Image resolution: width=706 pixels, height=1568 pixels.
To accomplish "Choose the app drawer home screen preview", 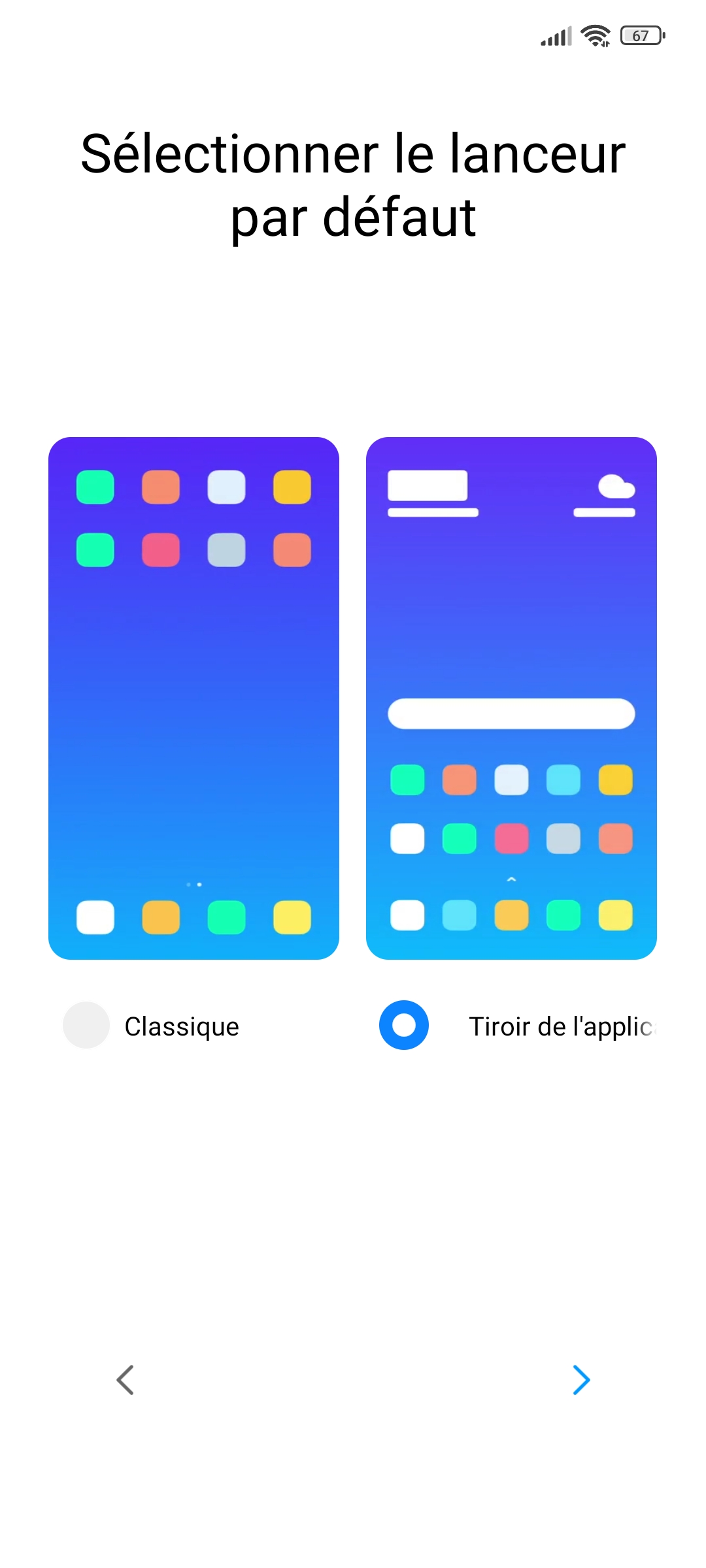I will pyautogui.click(x=511, y=698).
